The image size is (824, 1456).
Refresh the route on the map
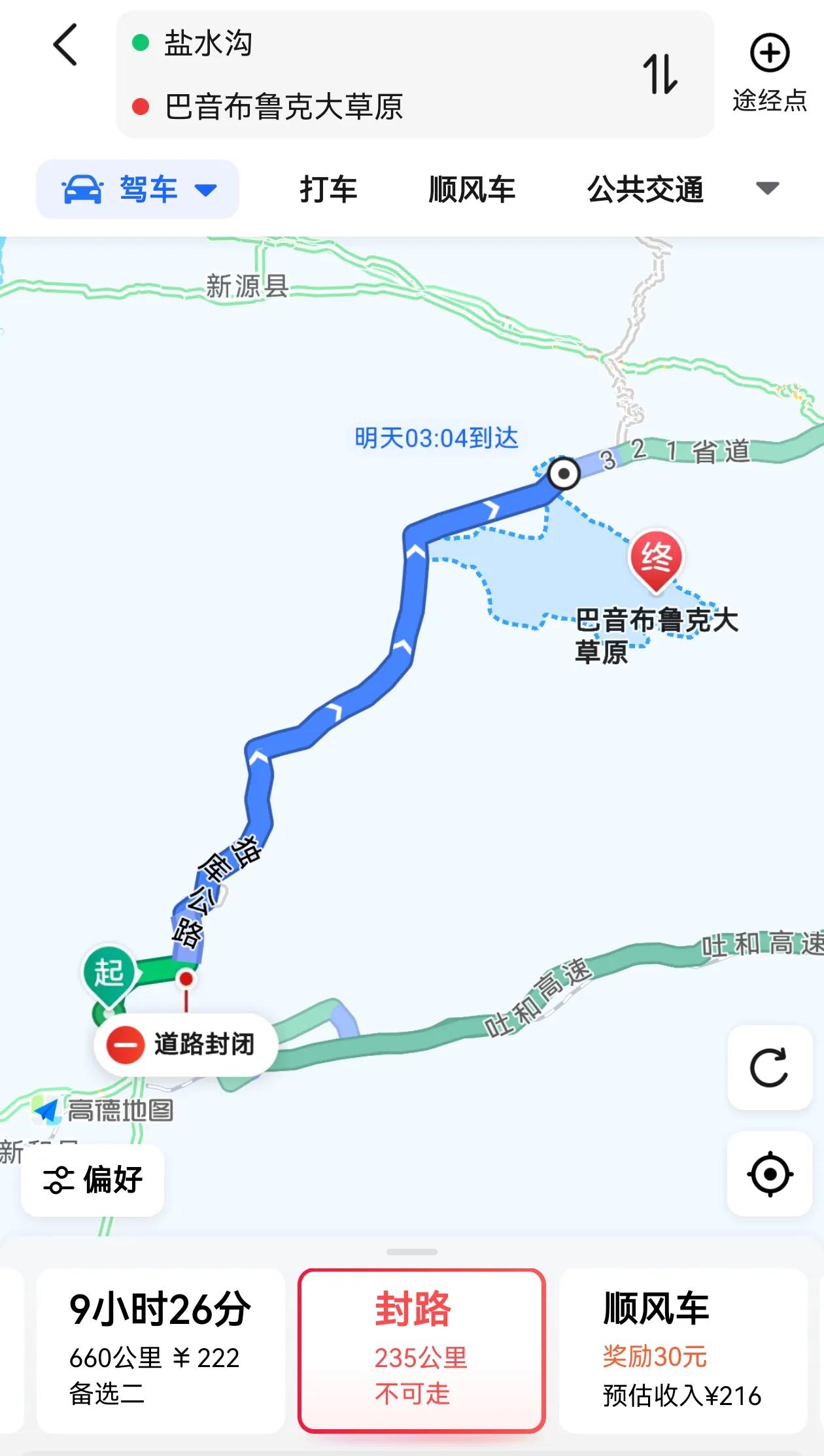pyautogui.click(x=770, y=1068)
